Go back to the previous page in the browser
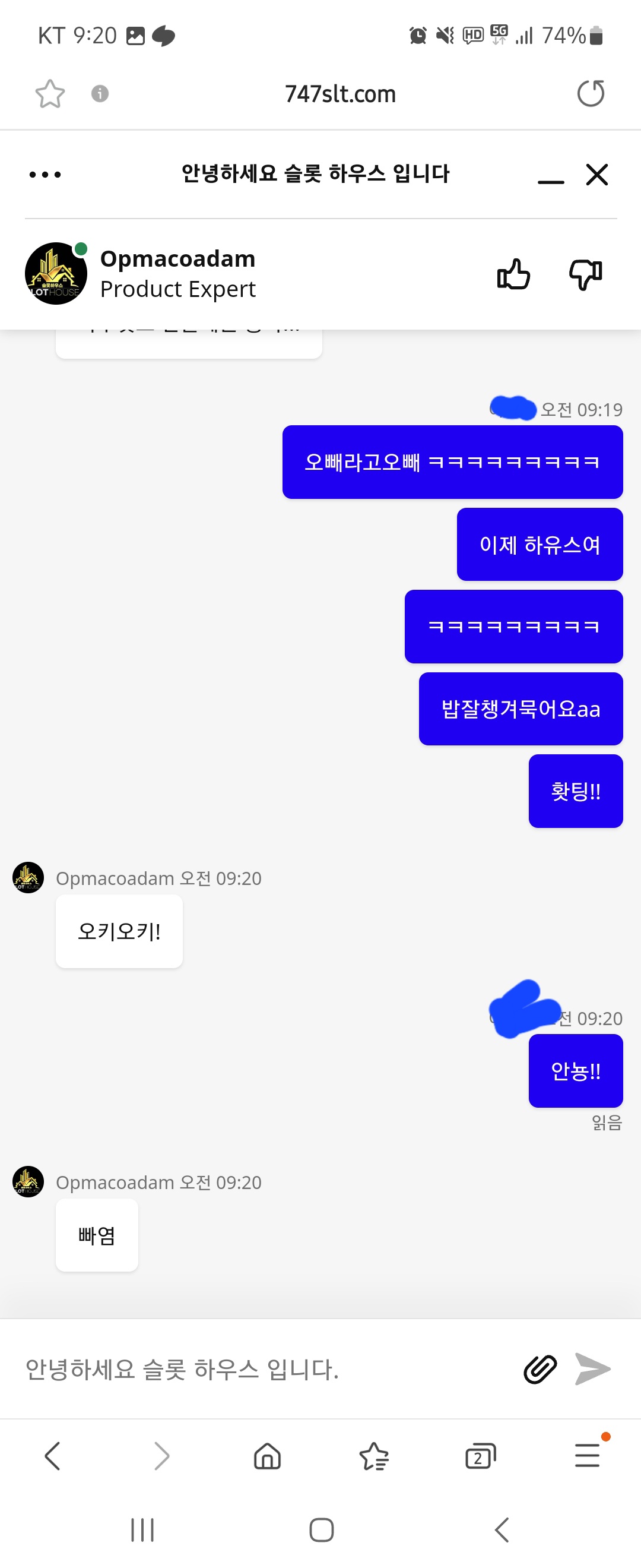This screenshot has height=1568, width=641. (x=53, y=1456)
